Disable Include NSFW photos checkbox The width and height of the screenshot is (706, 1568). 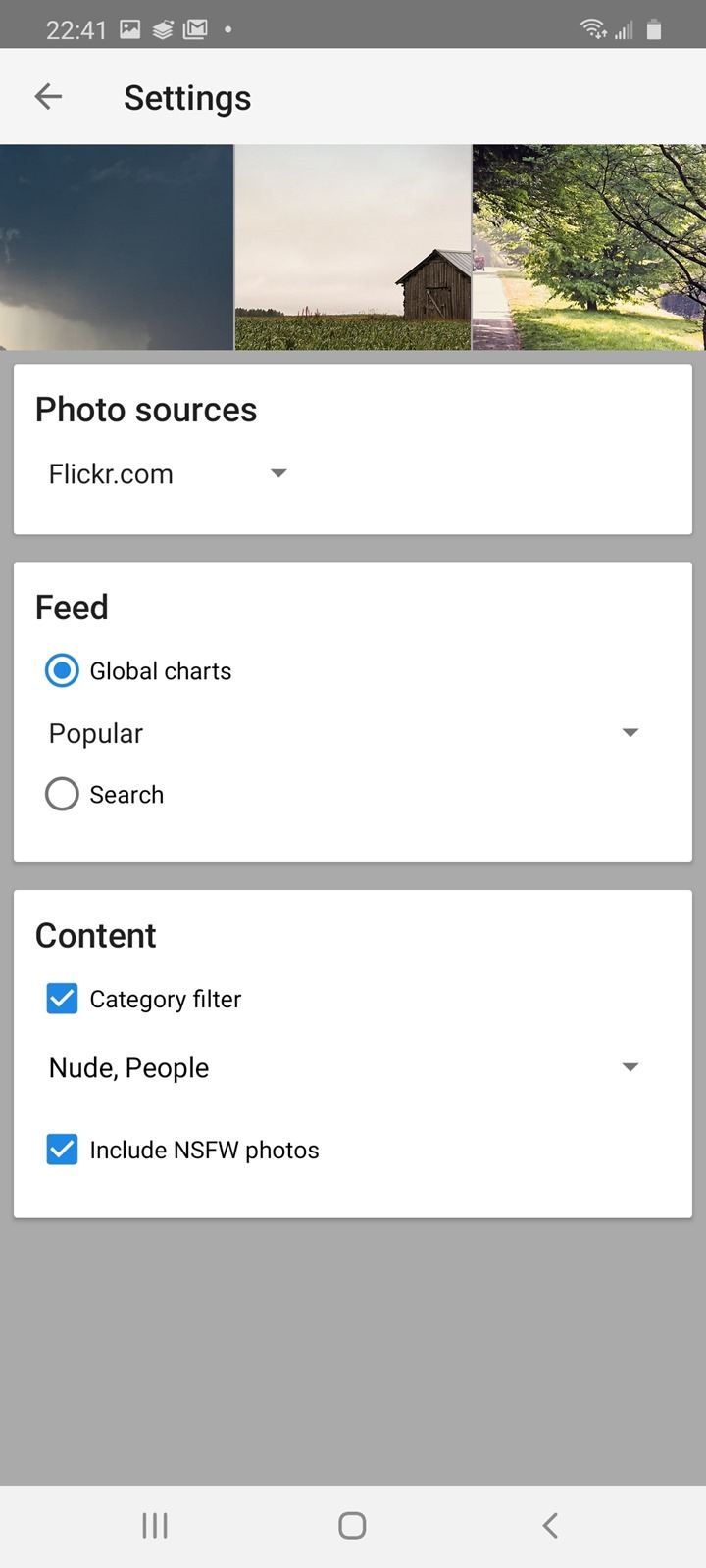click(62, 1150)
